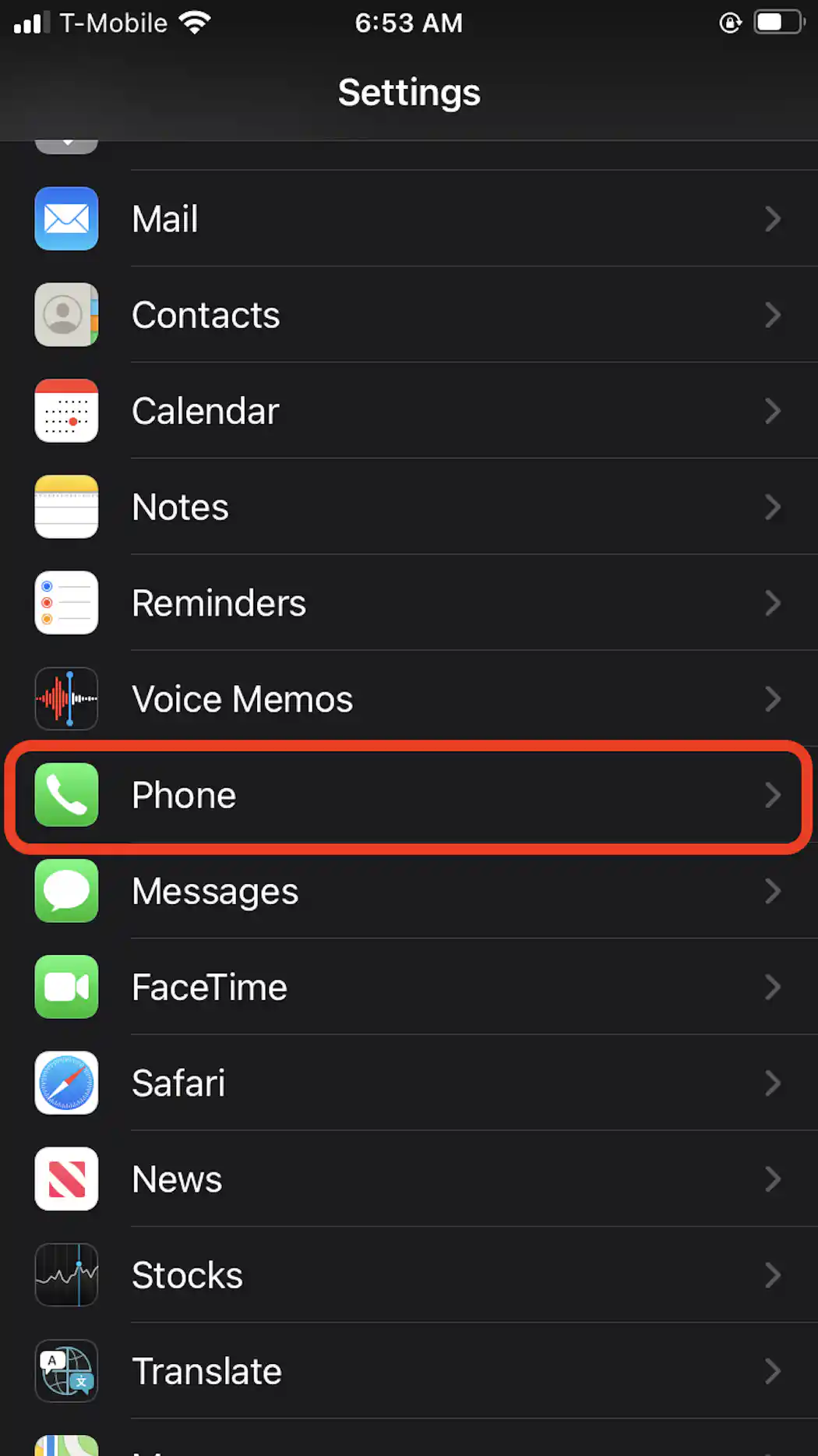Select the News app icon
This screenshot has width=818, height=1456.
(x=66, y=1179)
